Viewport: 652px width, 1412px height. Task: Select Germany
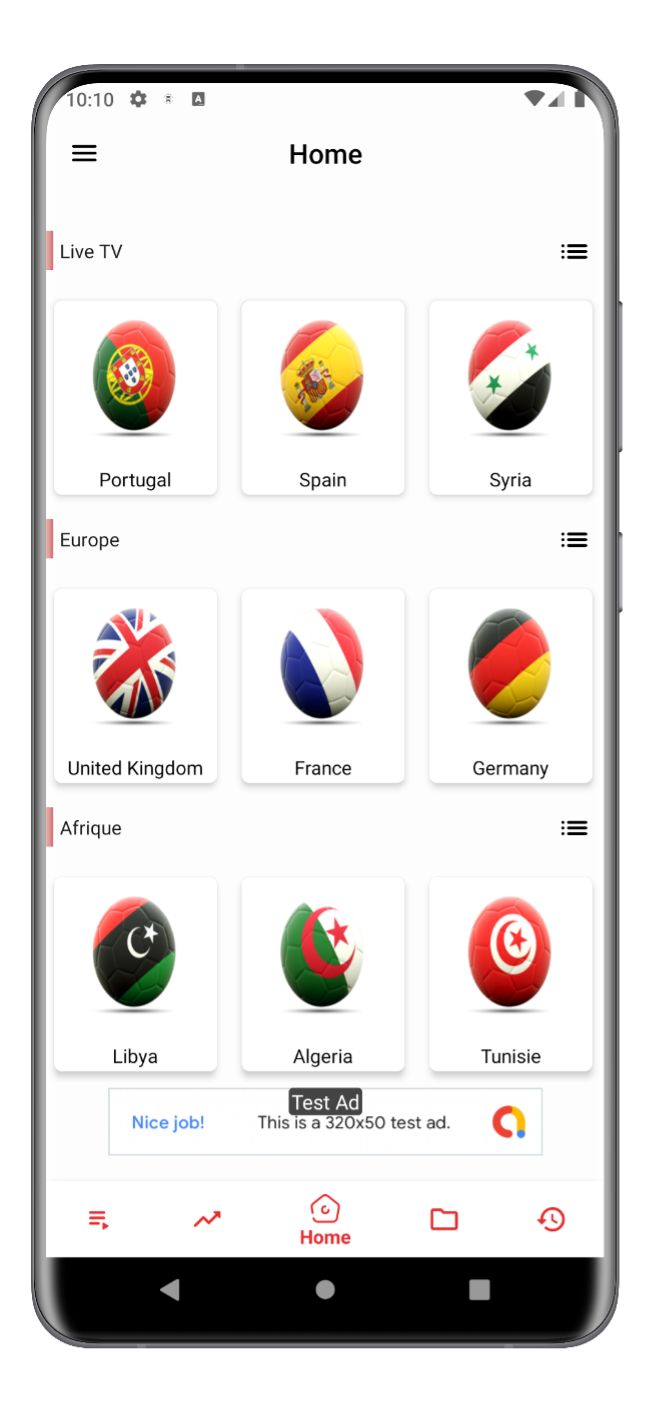tap(511, 685)
